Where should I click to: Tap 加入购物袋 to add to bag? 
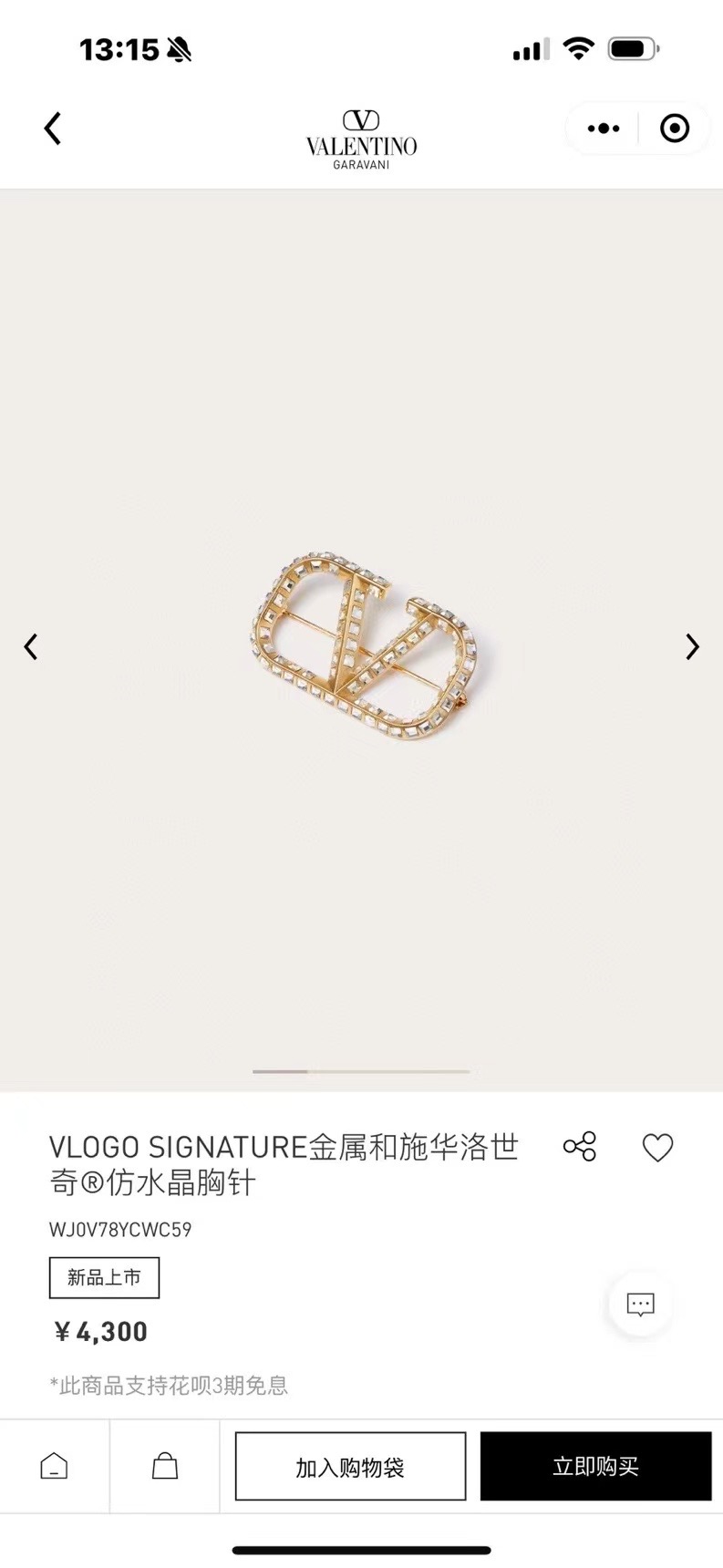[350, 1466]
